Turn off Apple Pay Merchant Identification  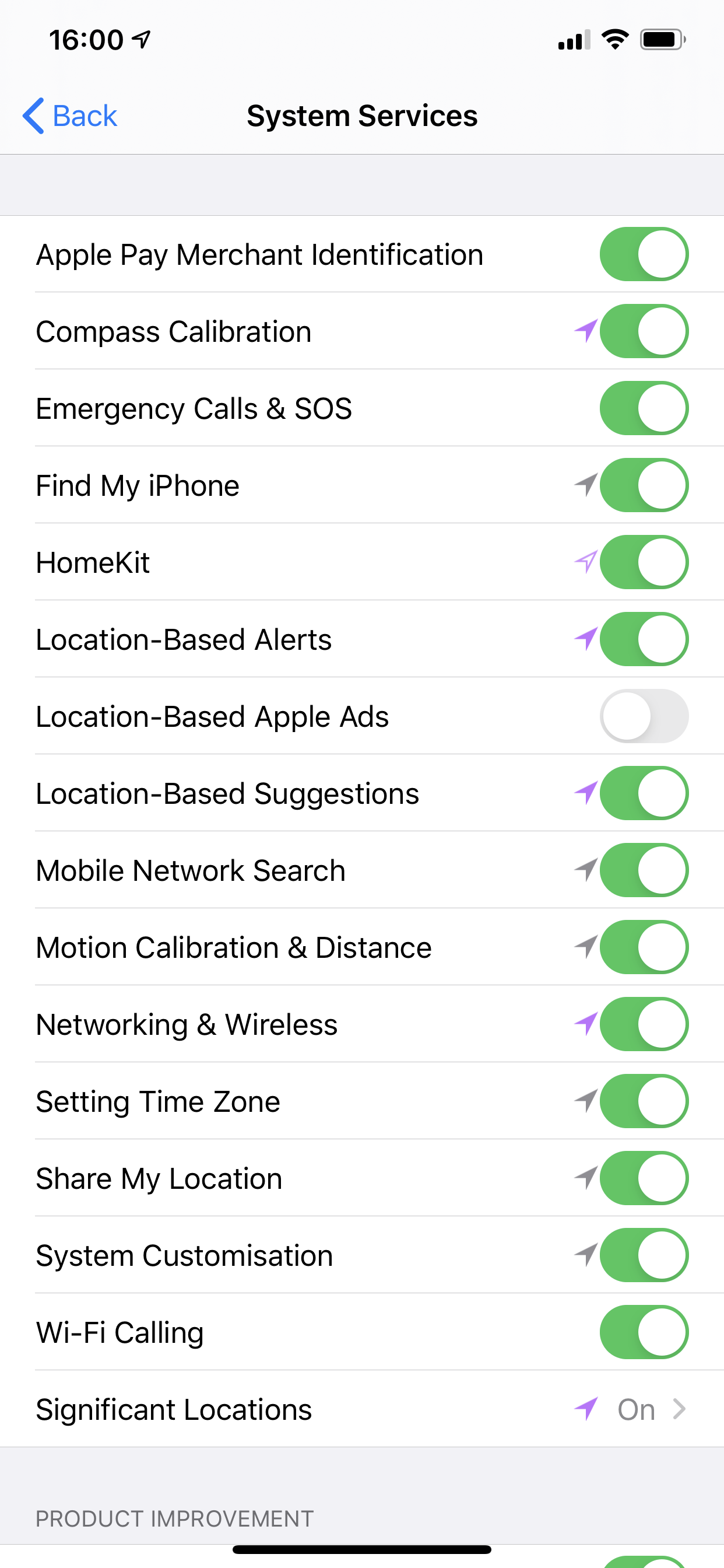point(644,254)
